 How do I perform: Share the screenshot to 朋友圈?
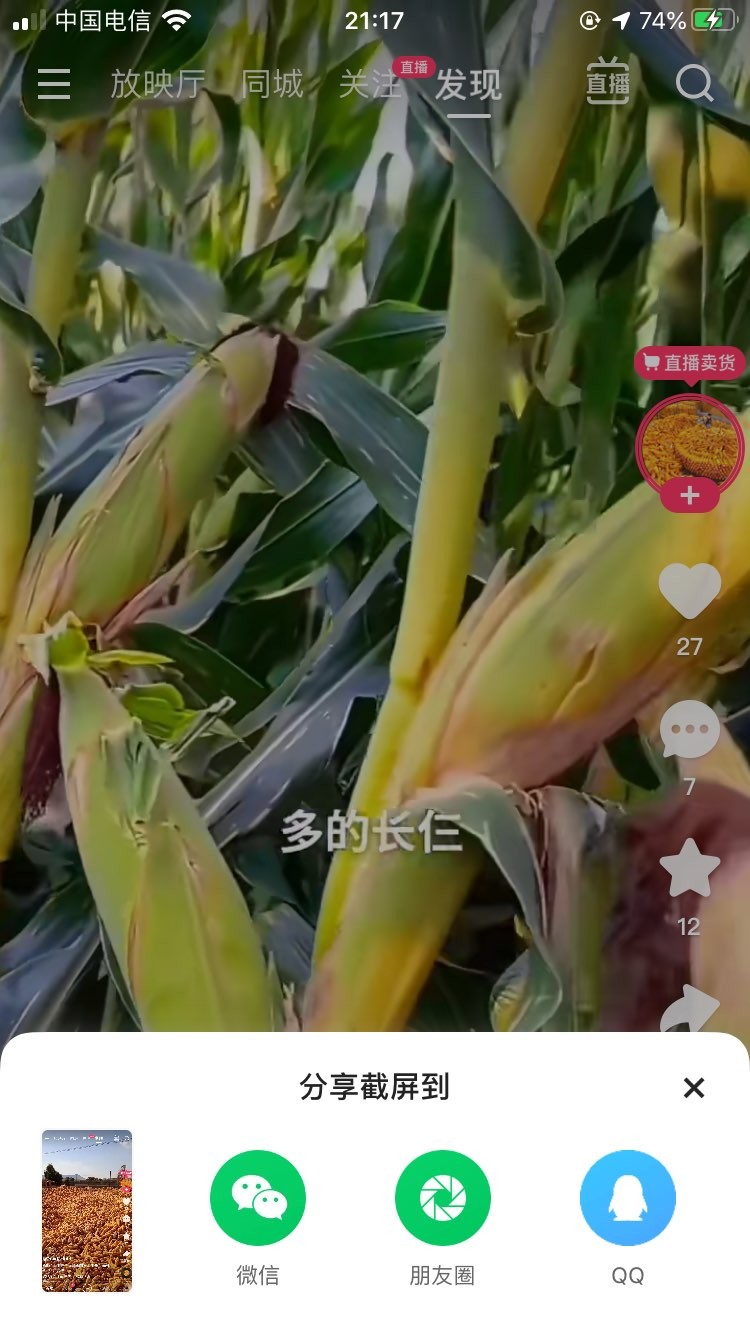(x=443, y=1198)
